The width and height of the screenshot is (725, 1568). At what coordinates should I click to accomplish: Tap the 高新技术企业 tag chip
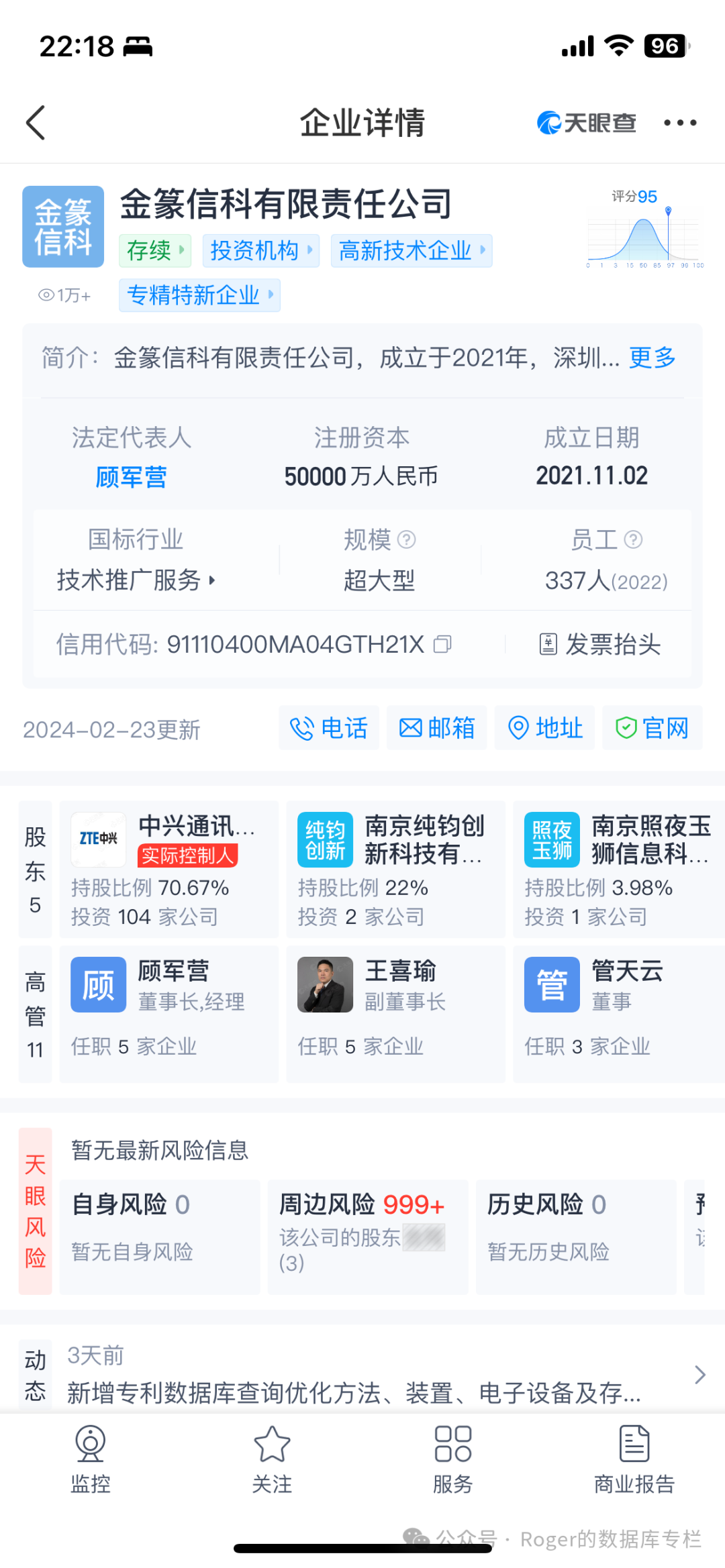(411, 251)
